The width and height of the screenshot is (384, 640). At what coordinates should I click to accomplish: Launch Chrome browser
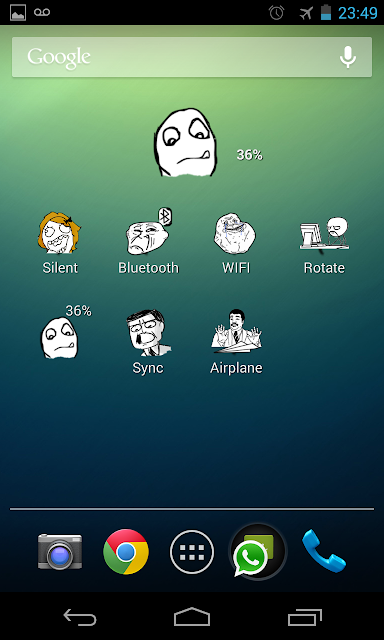pyautogui.click(x=126, y=552)
